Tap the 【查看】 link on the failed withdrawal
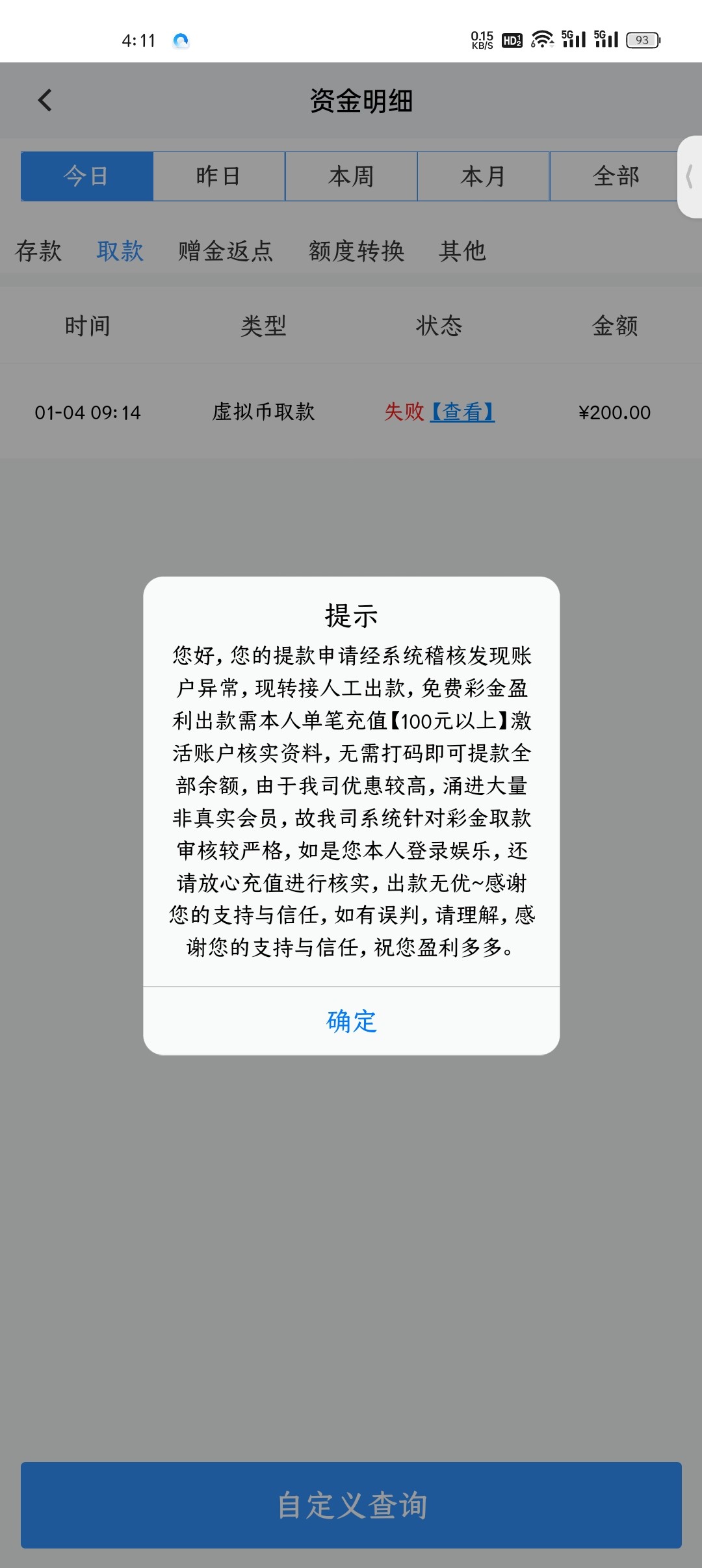 coord(462,412)
